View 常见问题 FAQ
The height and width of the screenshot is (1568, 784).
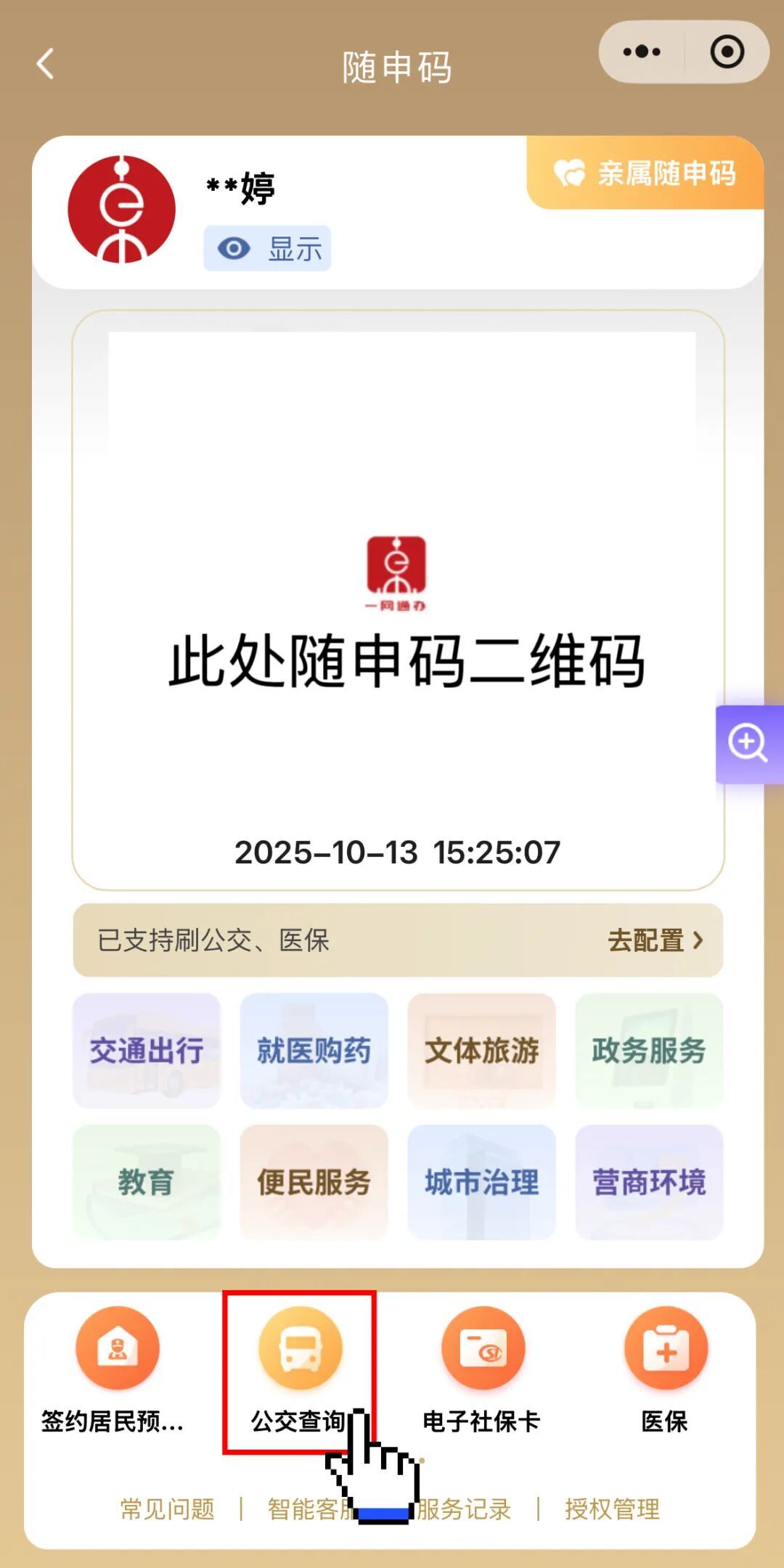coord(168,1509)
